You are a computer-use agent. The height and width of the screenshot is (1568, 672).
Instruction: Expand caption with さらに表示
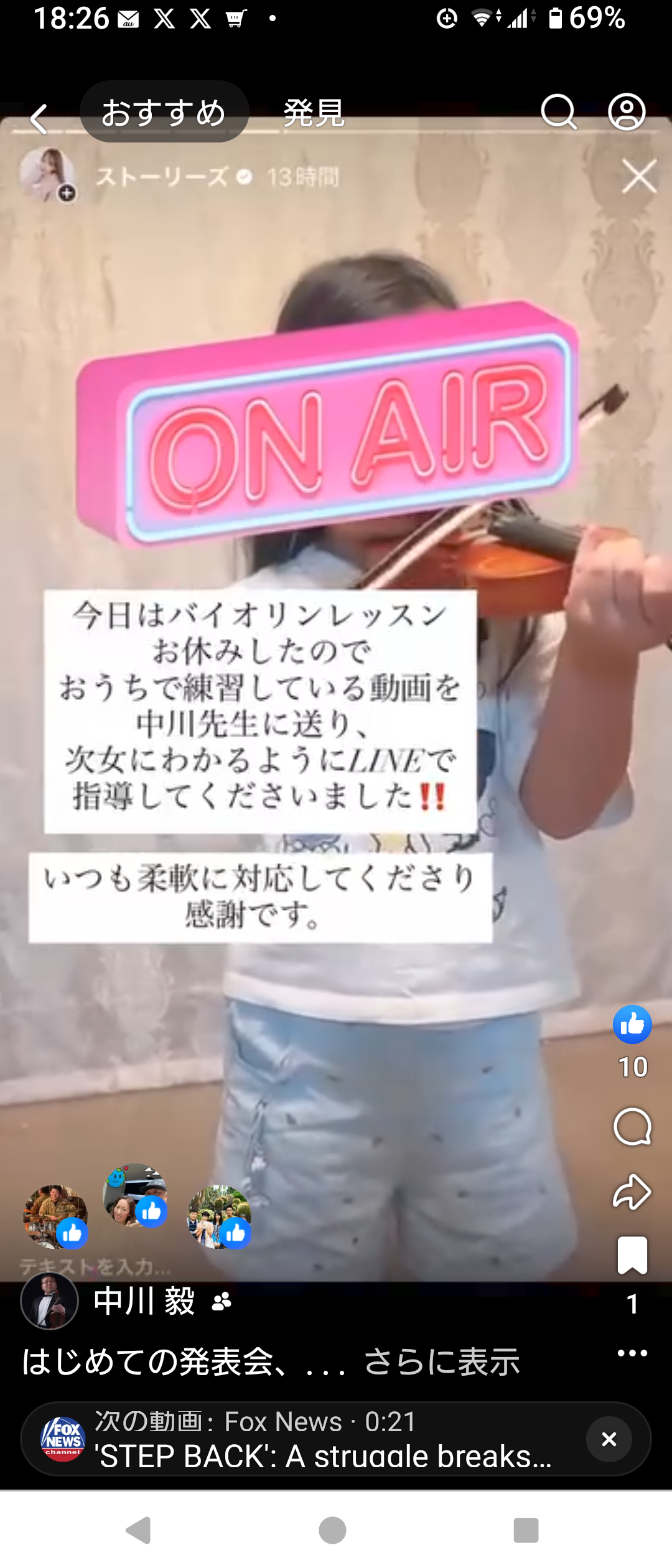442,1361
